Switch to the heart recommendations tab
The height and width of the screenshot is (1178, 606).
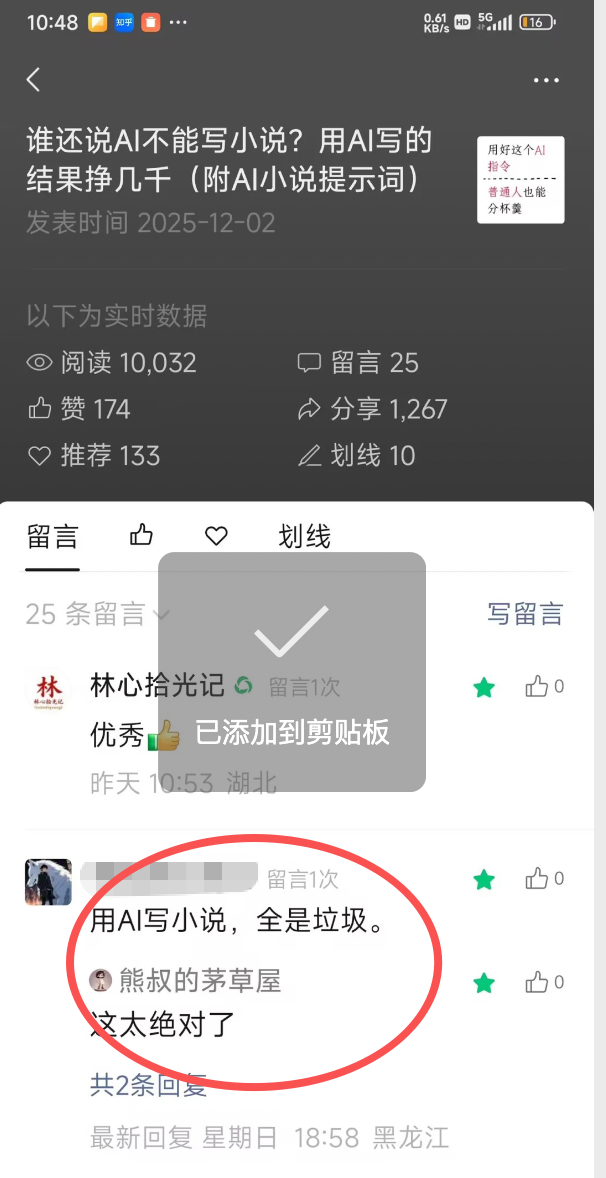[216, 537]
